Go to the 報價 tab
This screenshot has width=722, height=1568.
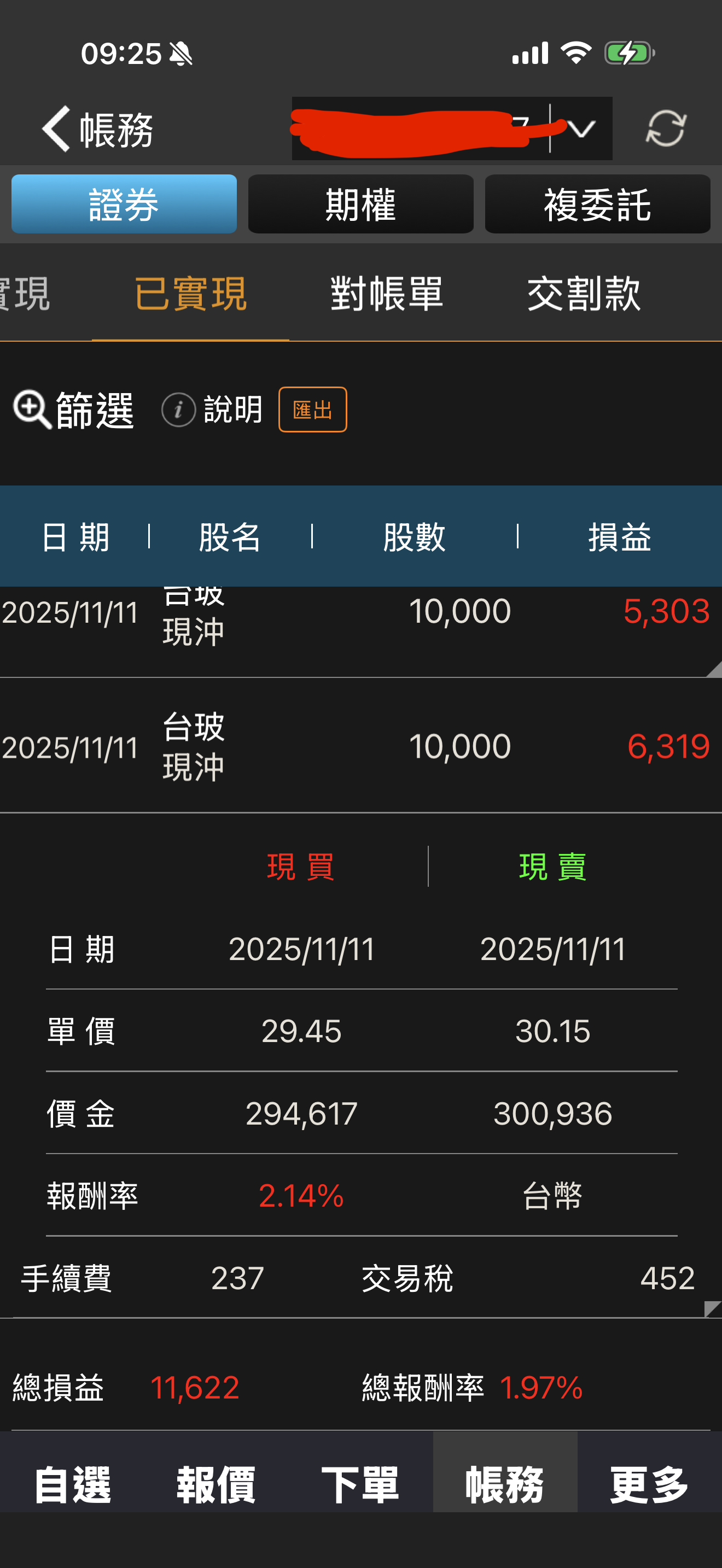(216, 1484)
